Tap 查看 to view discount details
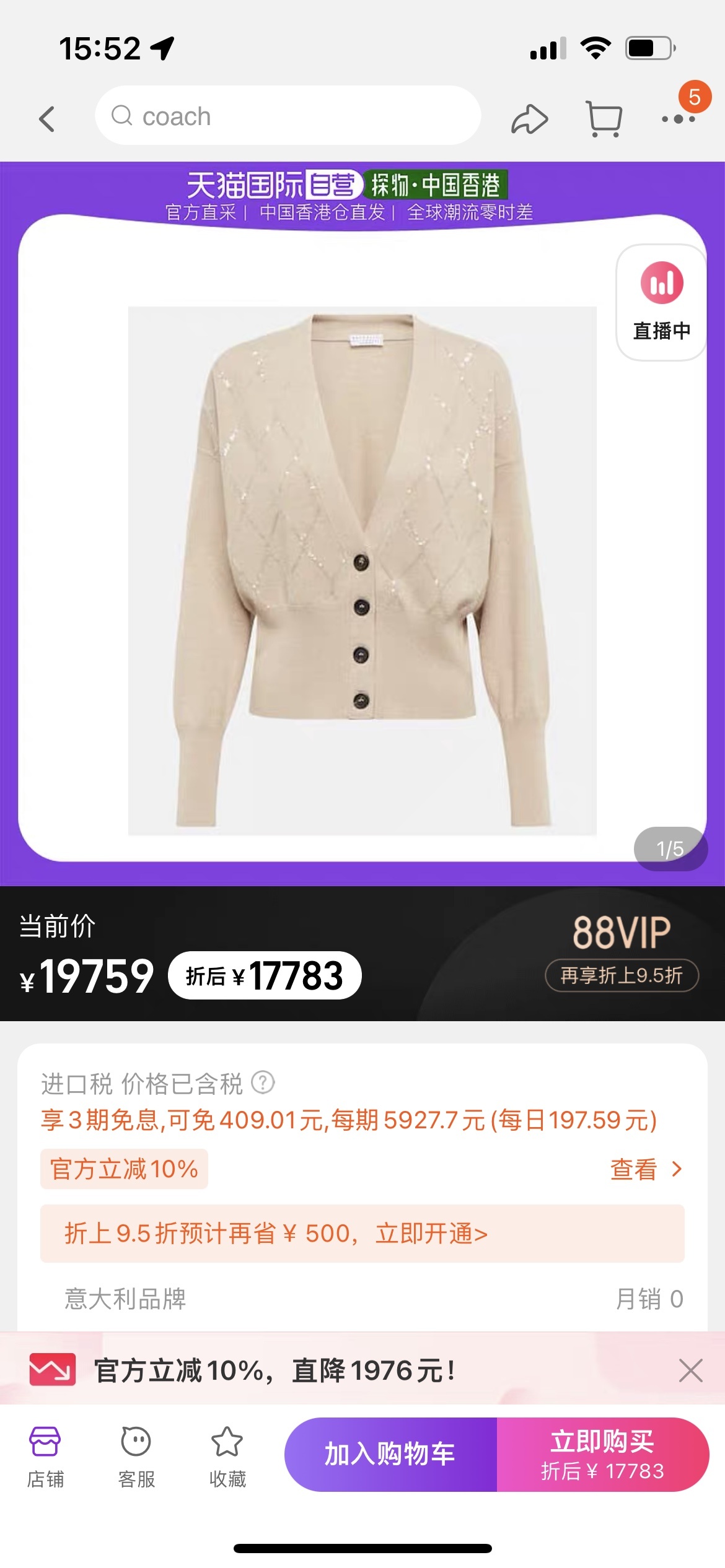This screenshot has width=725, height=1568. tap(646, 1169)
